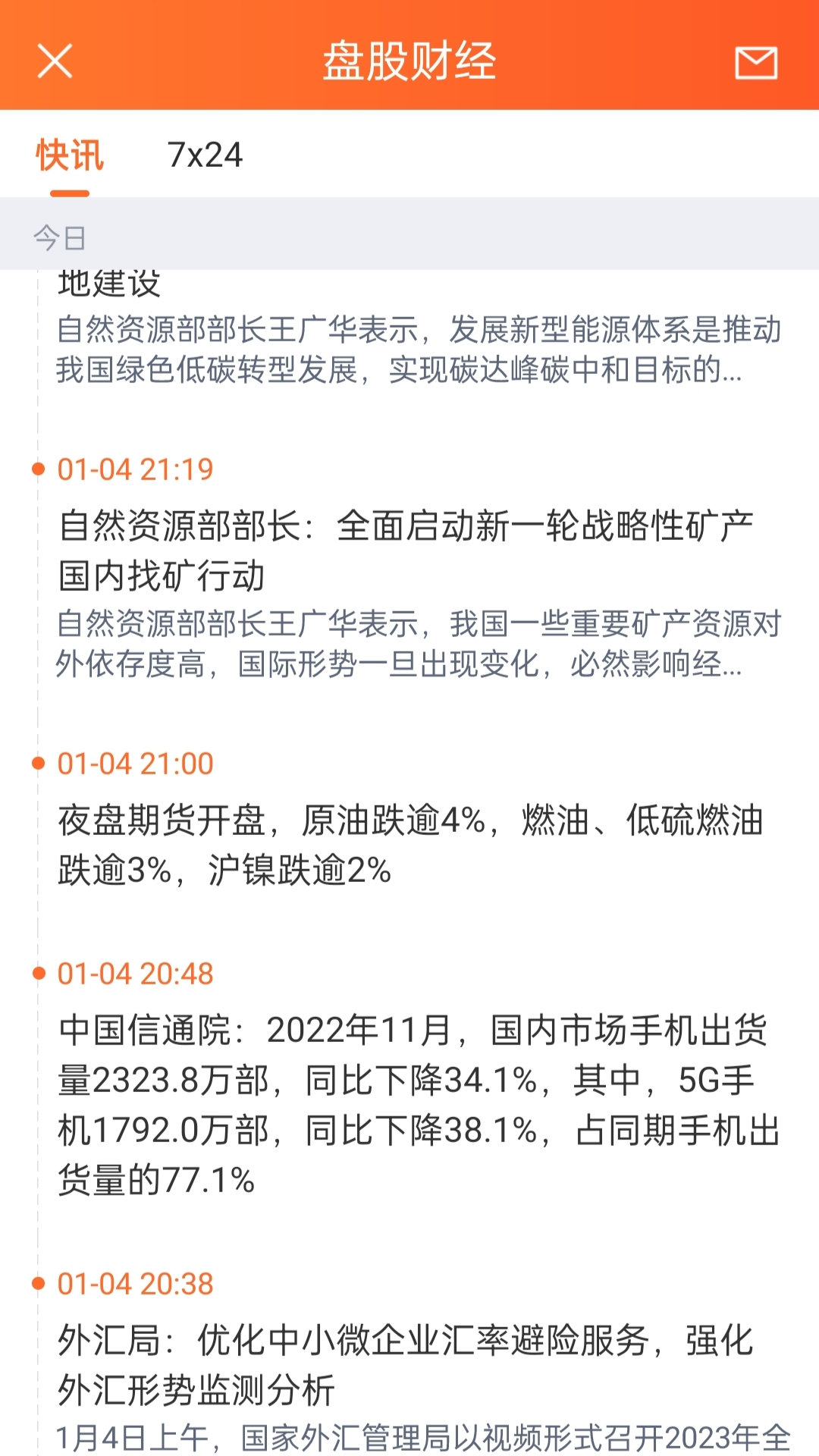Open the message inbox envelope icon

click(x=755, y=64)
